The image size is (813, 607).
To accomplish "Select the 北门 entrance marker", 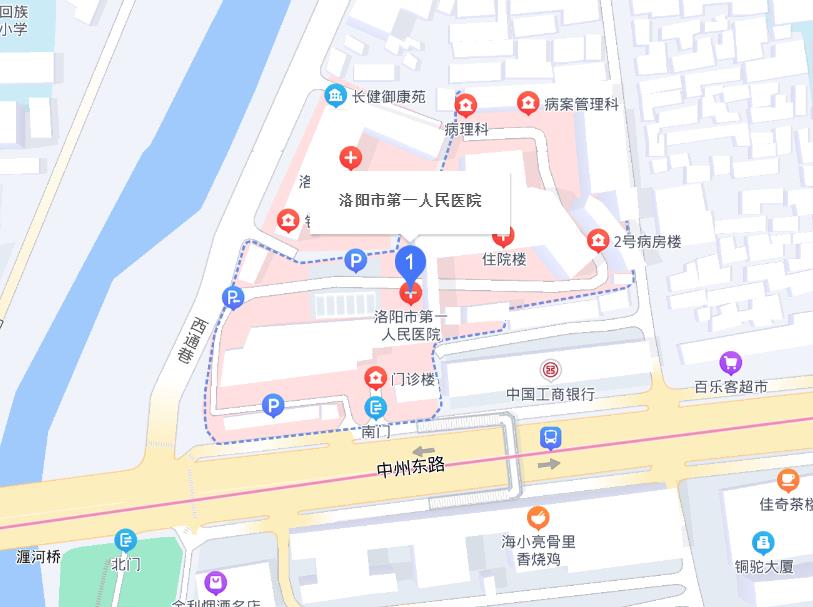I will click(125, 541).
